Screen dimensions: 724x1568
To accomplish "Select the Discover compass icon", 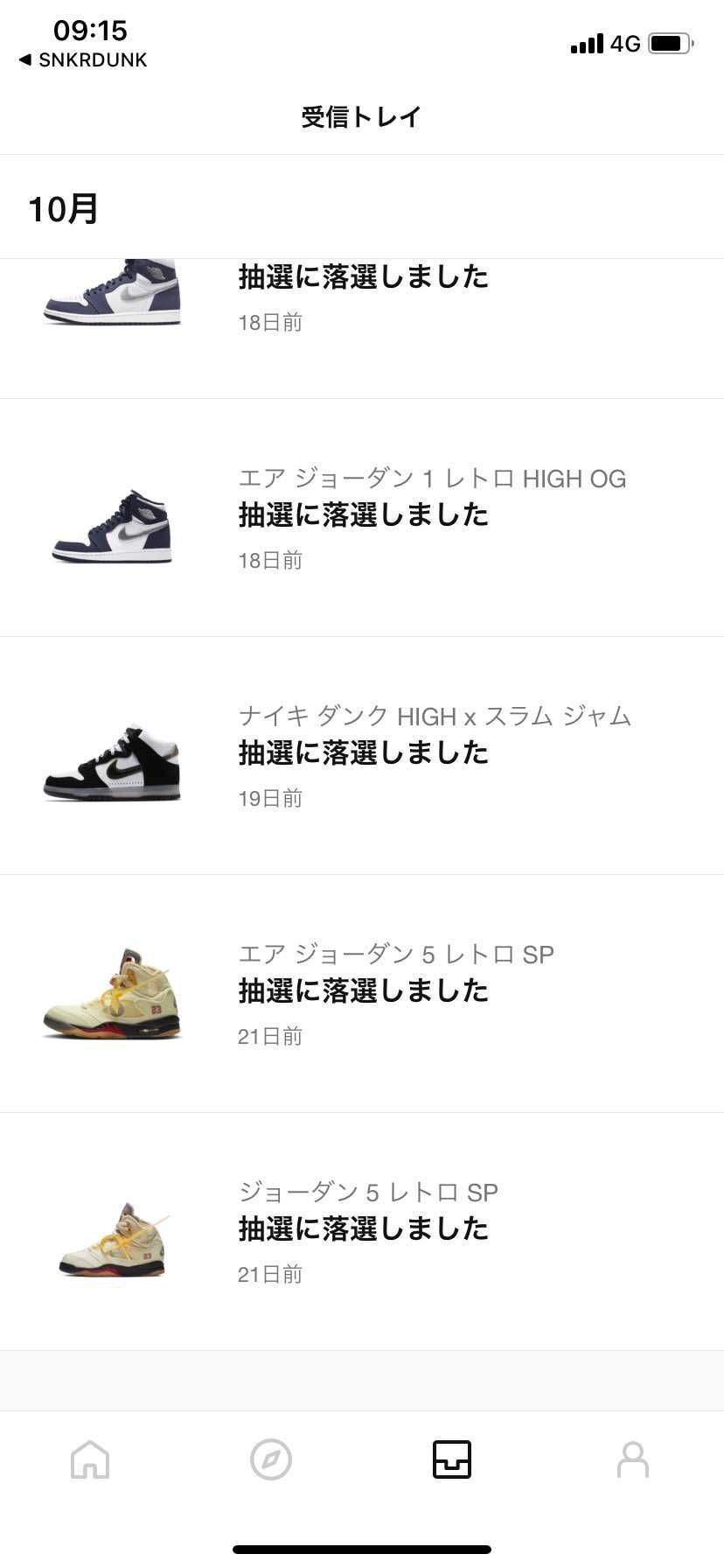I will 271,1459.
